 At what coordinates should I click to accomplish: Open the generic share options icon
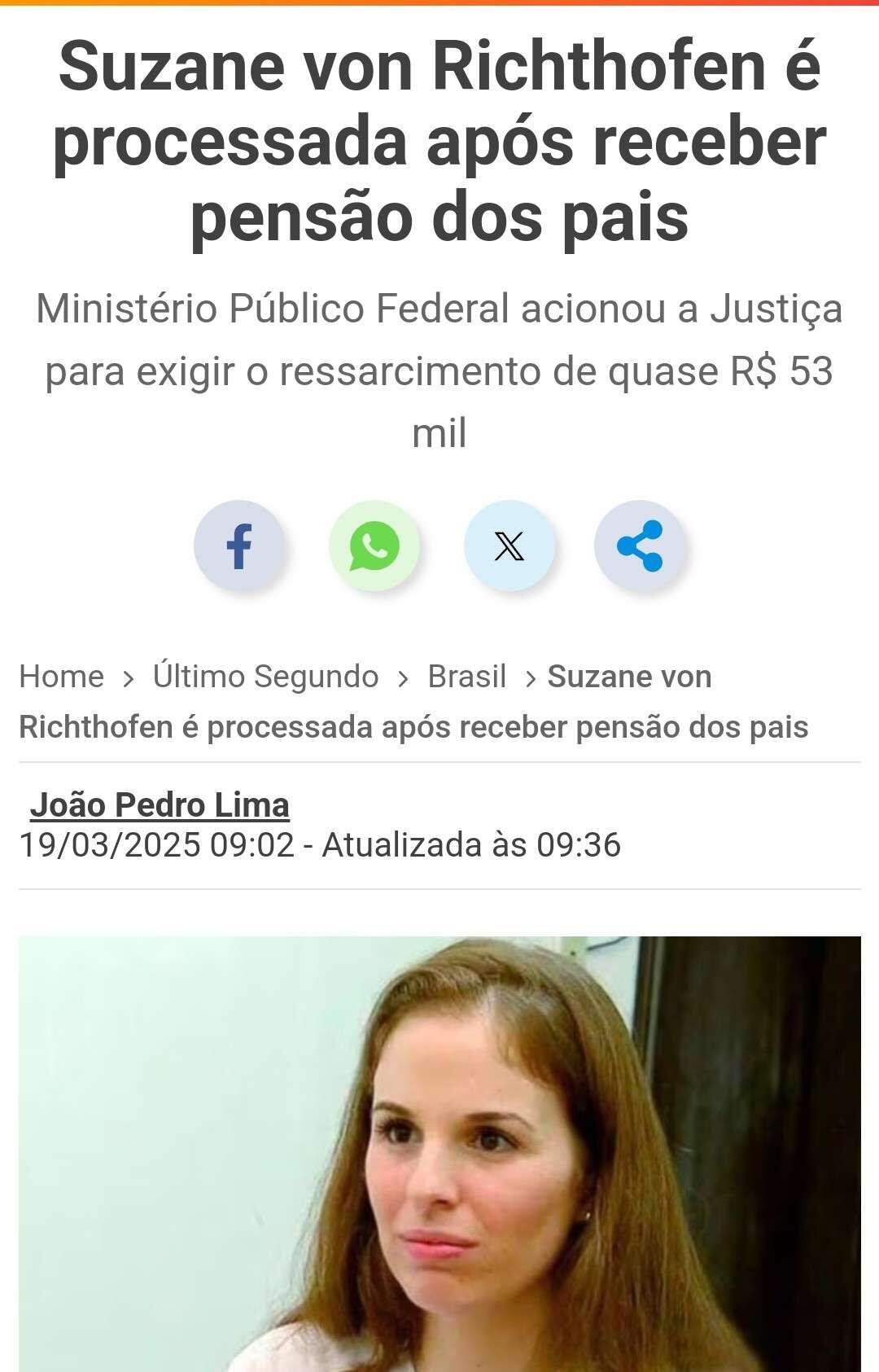pos(640,545)
